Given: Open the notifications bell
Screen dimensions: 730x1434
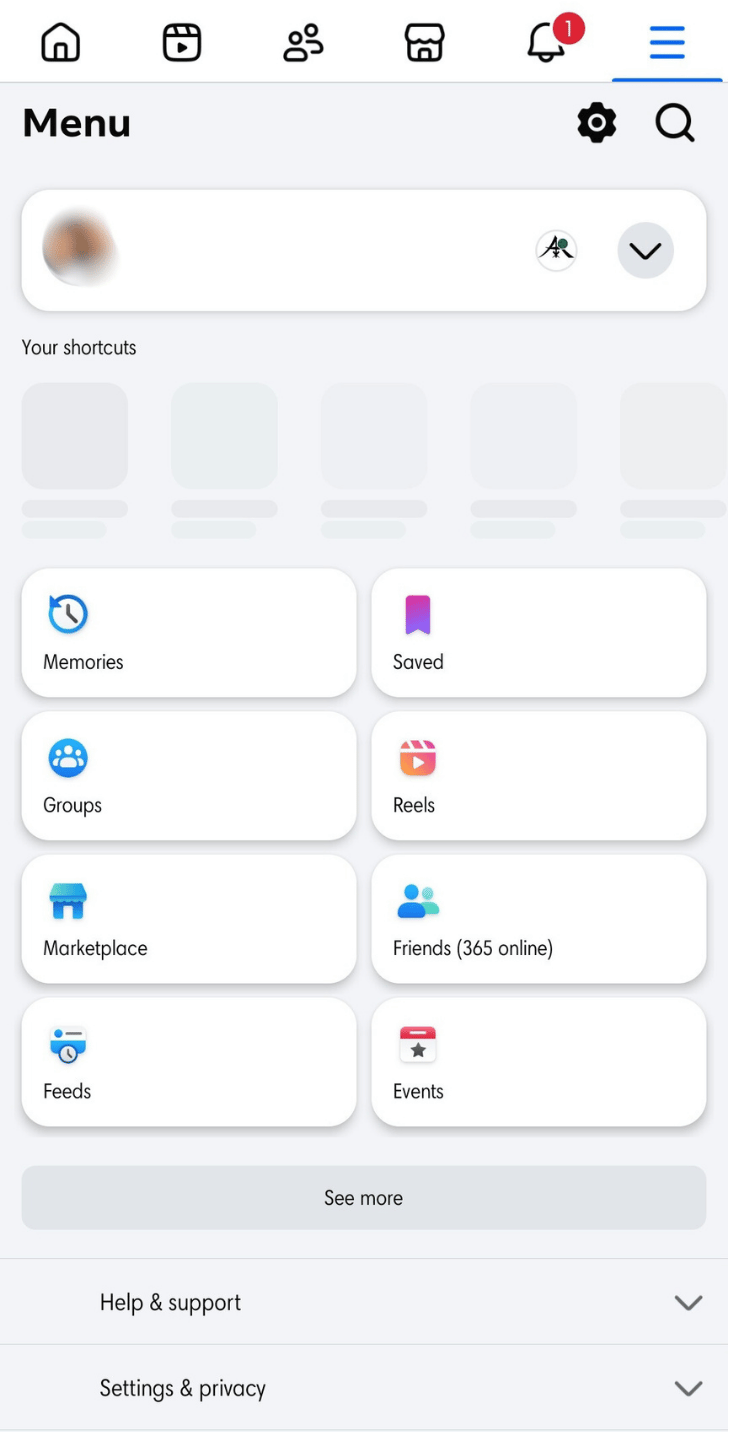Looking at the screenshot, I should 548,43.
